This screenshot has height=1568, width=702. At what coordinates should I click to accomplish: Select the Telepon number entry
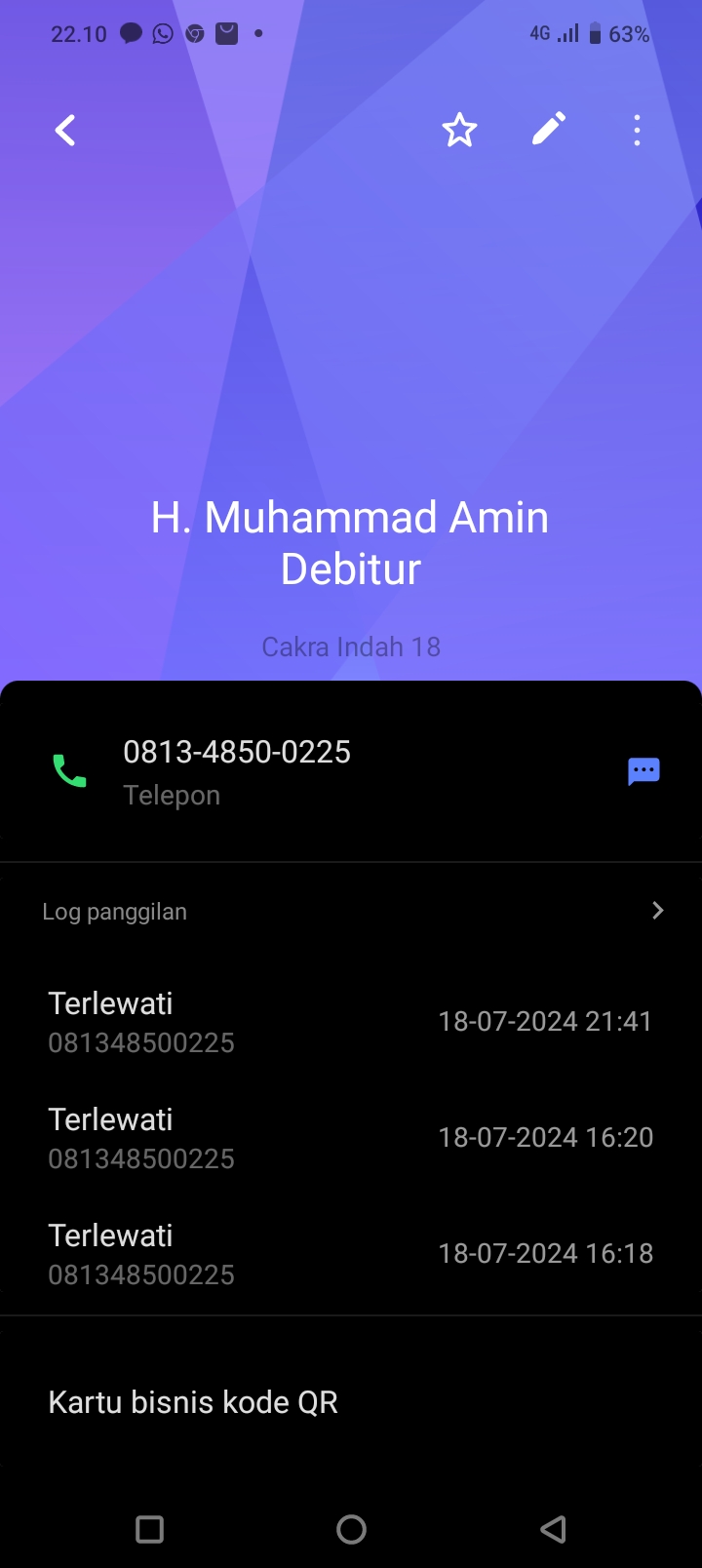pos(237,770)
